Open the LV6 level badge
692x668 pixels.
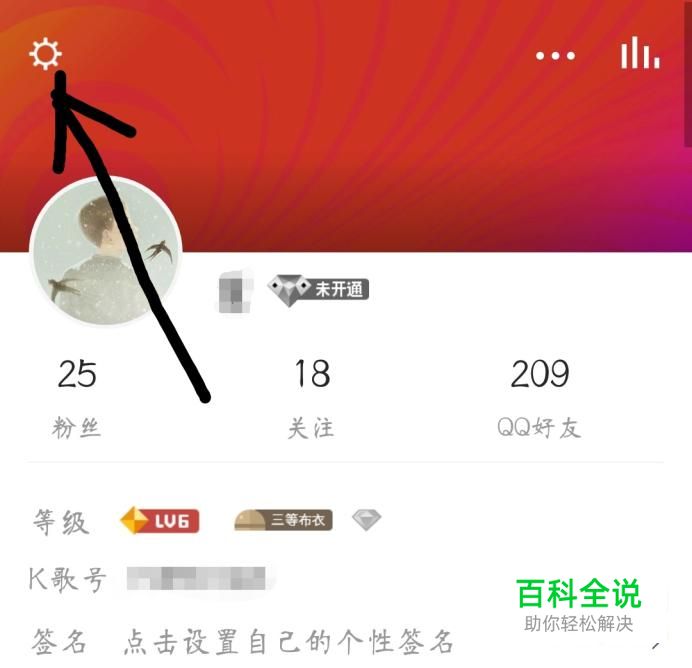(x=160, y=521)
